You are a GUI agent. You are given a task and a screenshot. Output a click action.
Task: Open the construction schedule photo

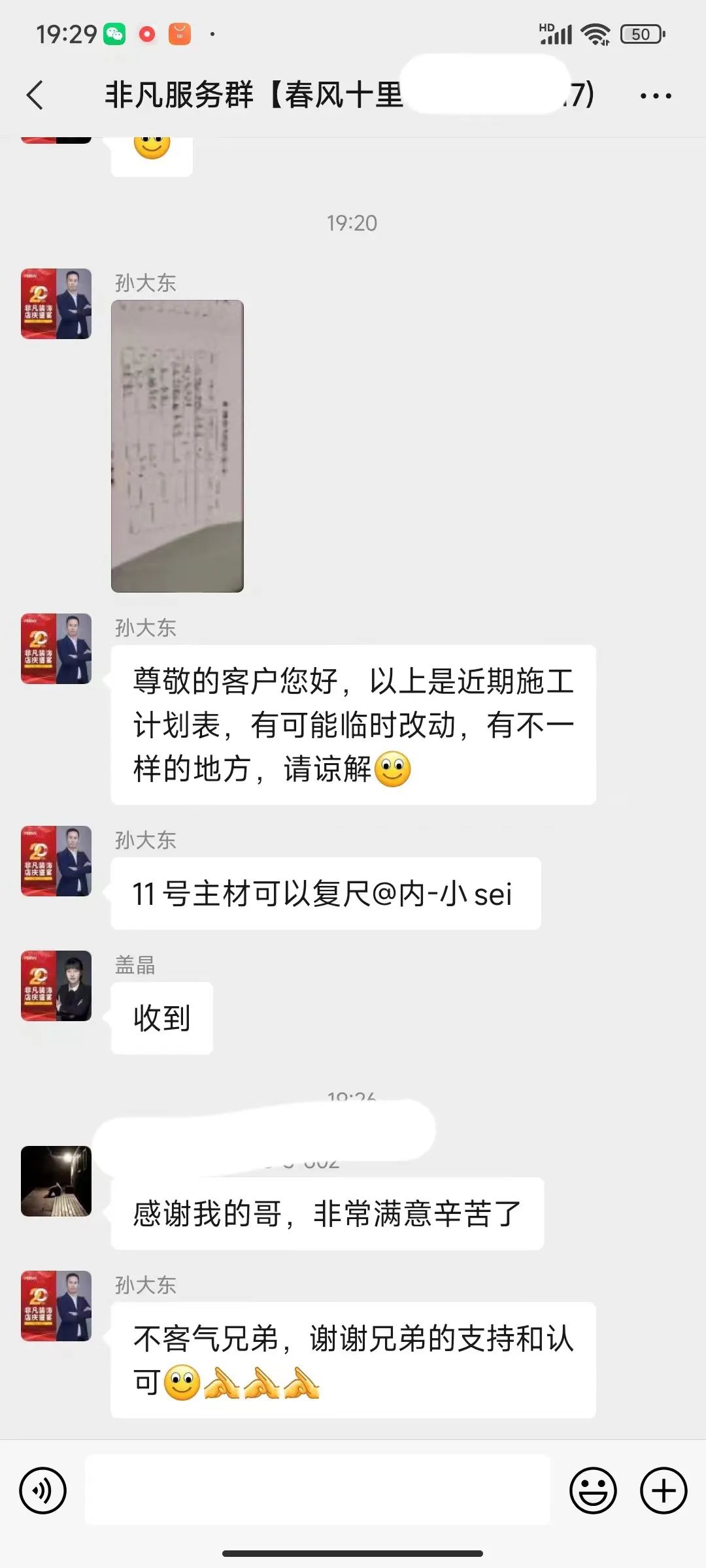177,446
